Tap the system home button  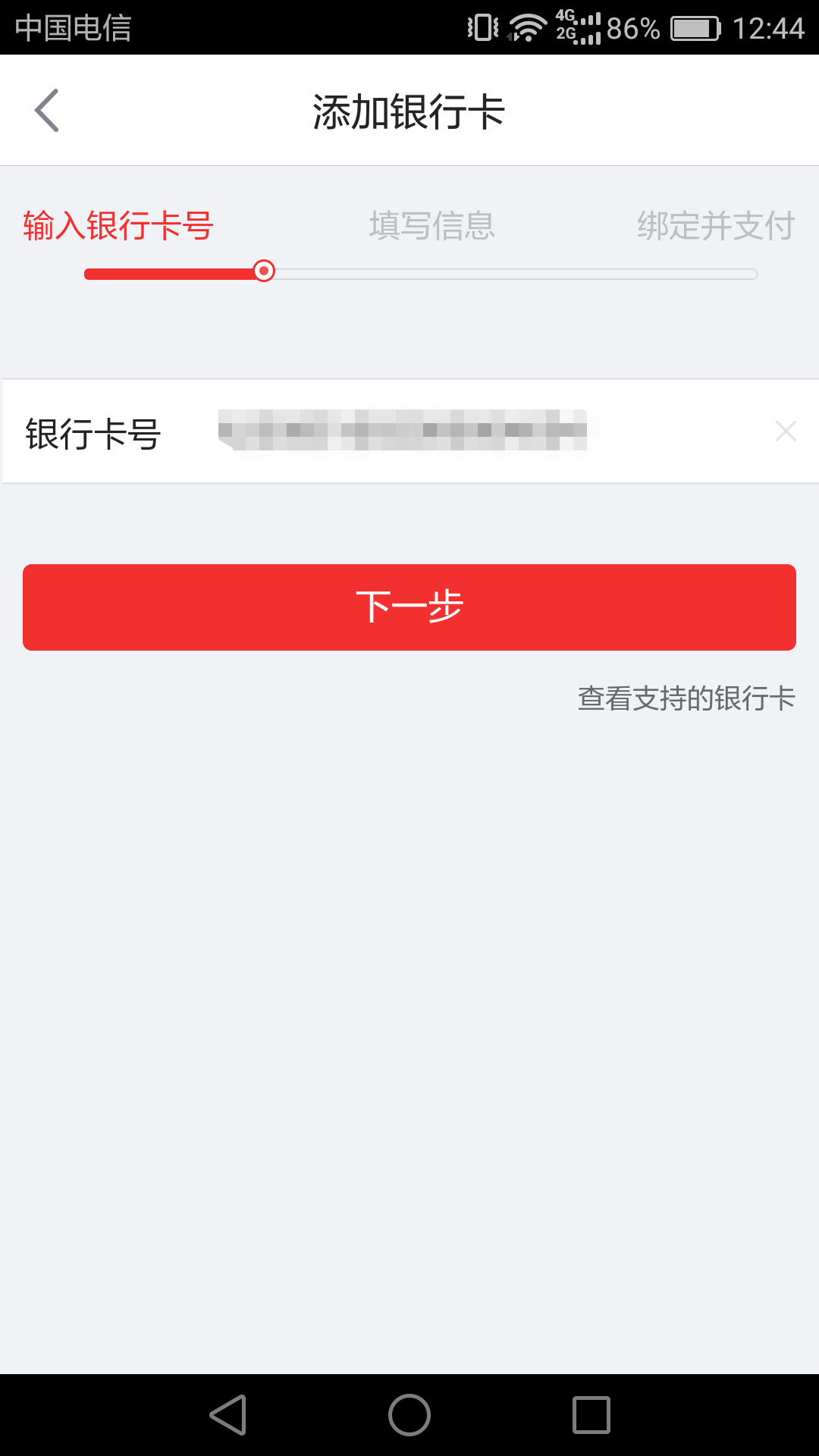(409, 1415)
